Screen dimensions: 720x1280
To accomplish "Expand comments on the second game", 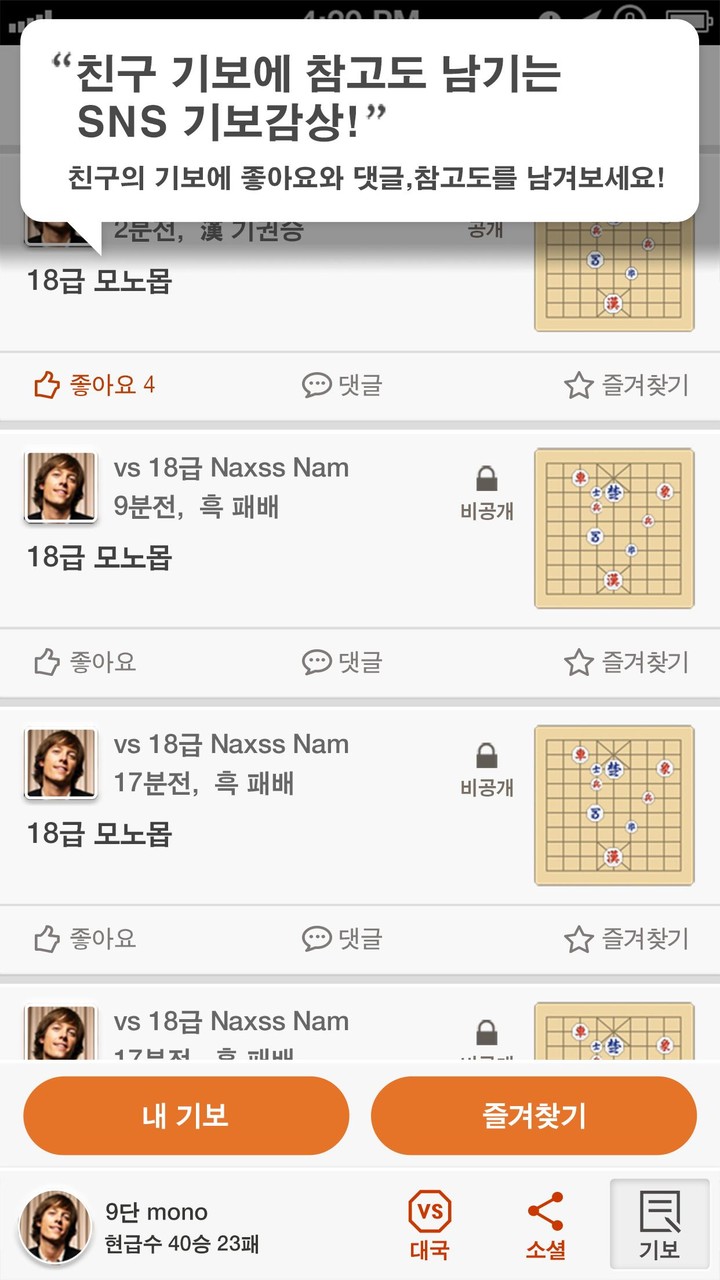I will point(317,662).
